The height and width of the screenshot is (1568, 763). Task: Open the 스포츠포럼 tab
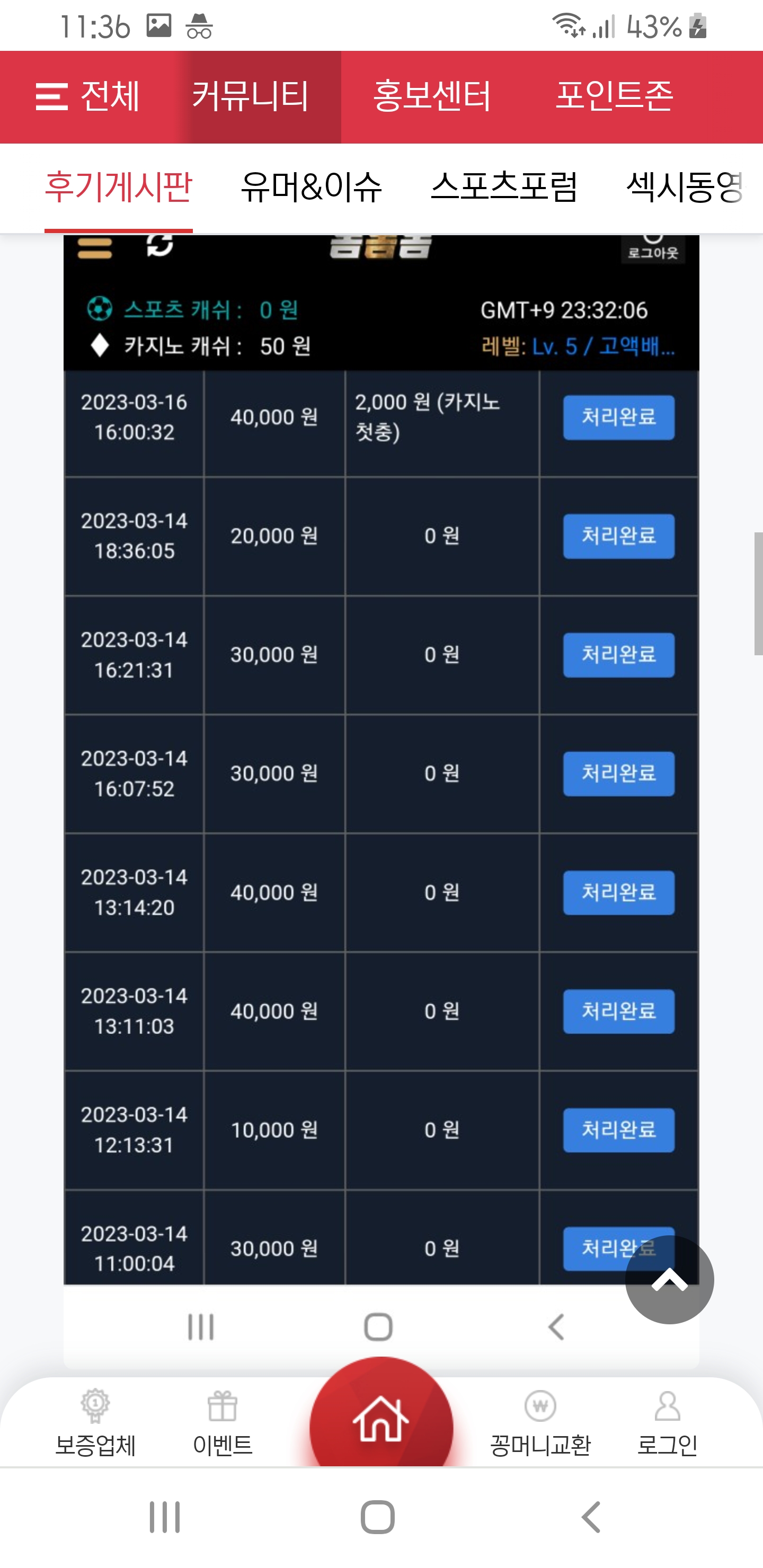click(x=503, y=188)
